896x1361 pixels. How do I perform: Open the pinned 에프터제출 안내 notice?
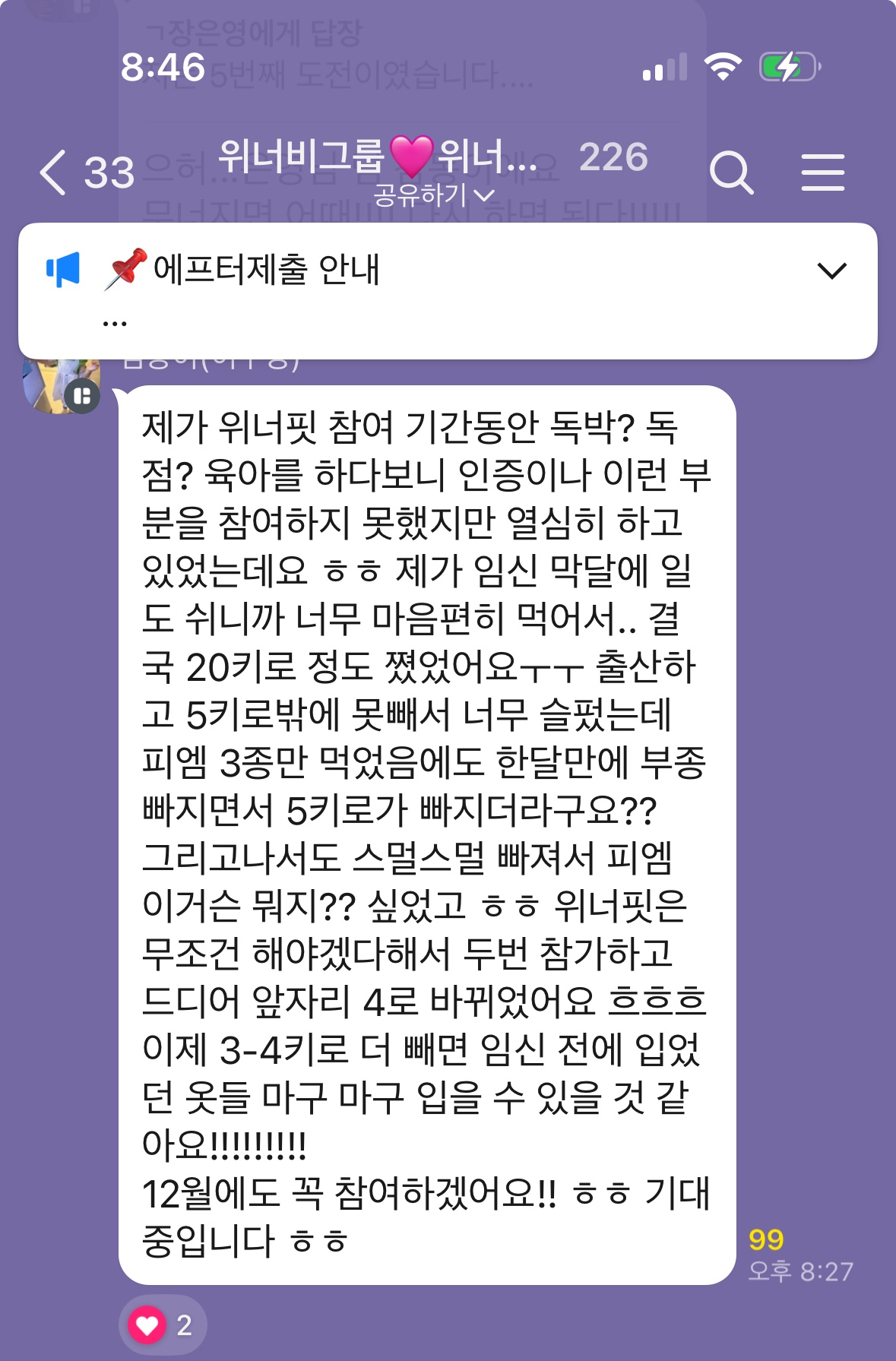point(266,271)
